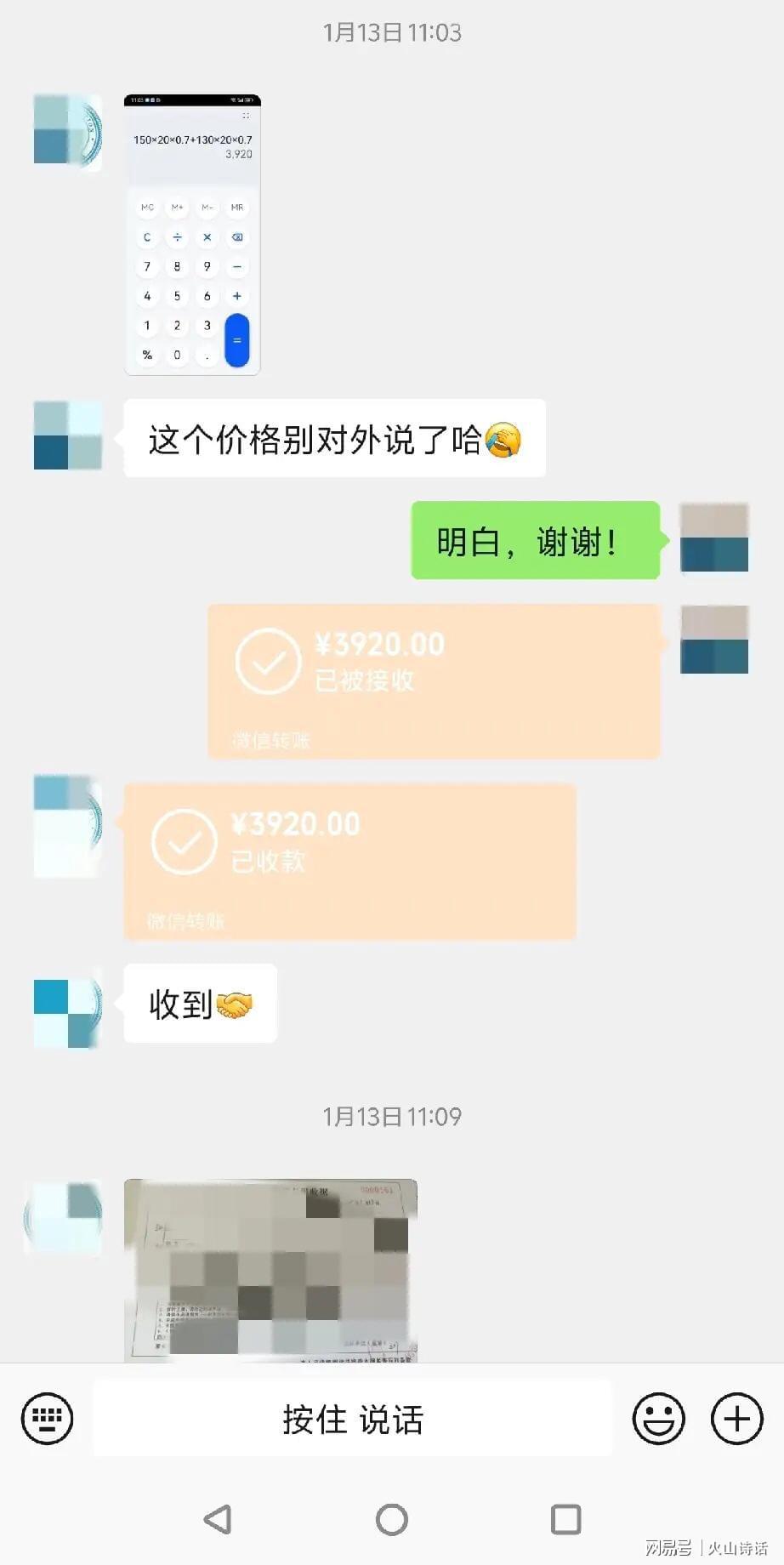Open contact avatar beside 这个价格别对外说了哈
784x1565 pixels.
tap(68, 435)
